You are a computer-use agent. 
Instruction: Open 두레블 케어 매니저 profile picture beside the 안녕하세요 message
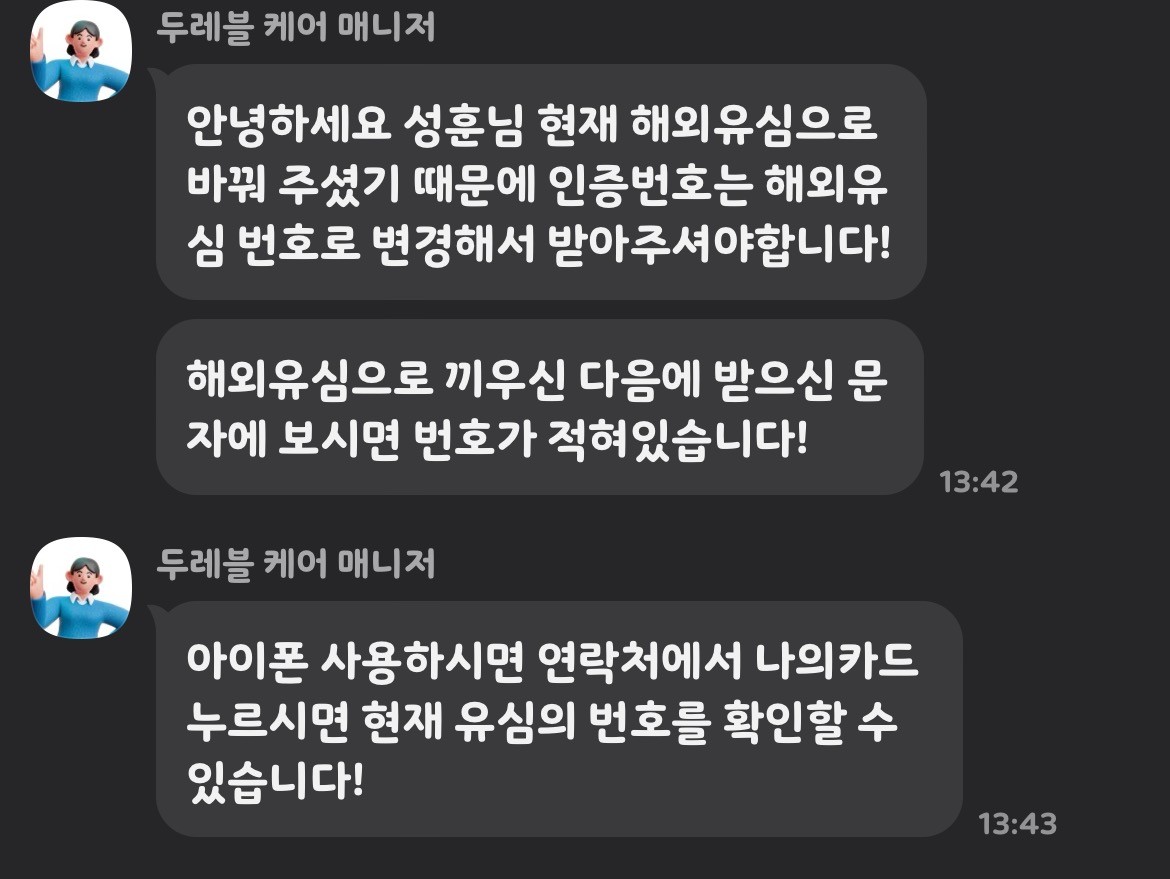click(x=81, y=52)
